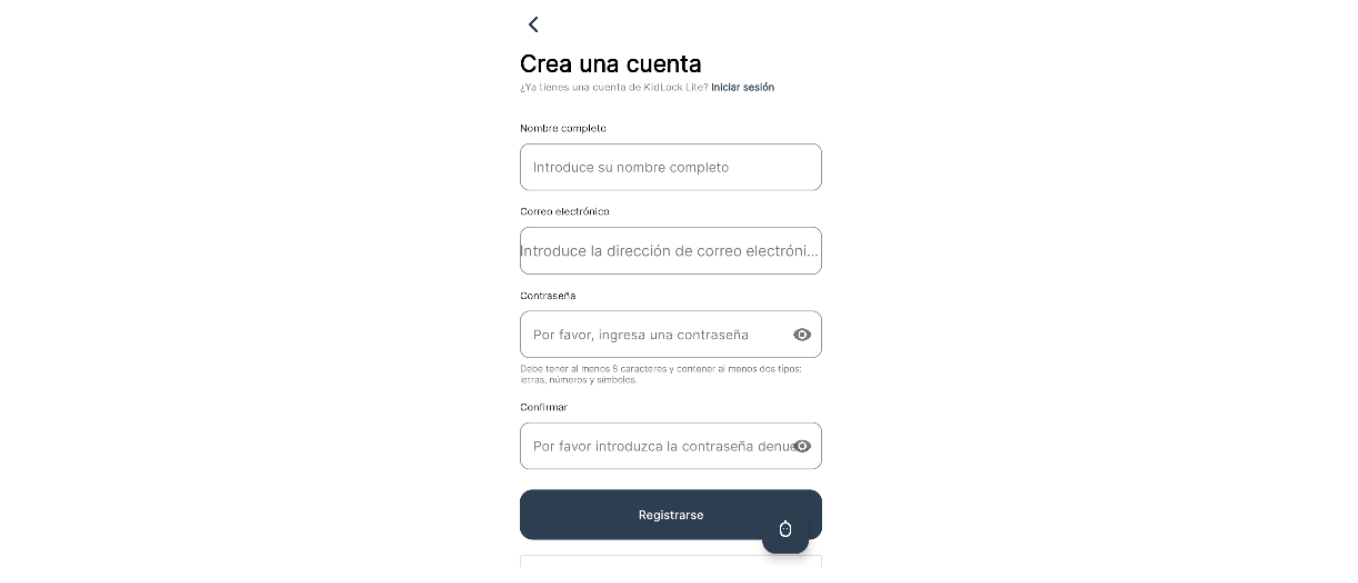This screenshot has height=583, width=1358.
Task: Open the Iniciar sesión link
Action: pyautogui.click(x=742, y=87)
